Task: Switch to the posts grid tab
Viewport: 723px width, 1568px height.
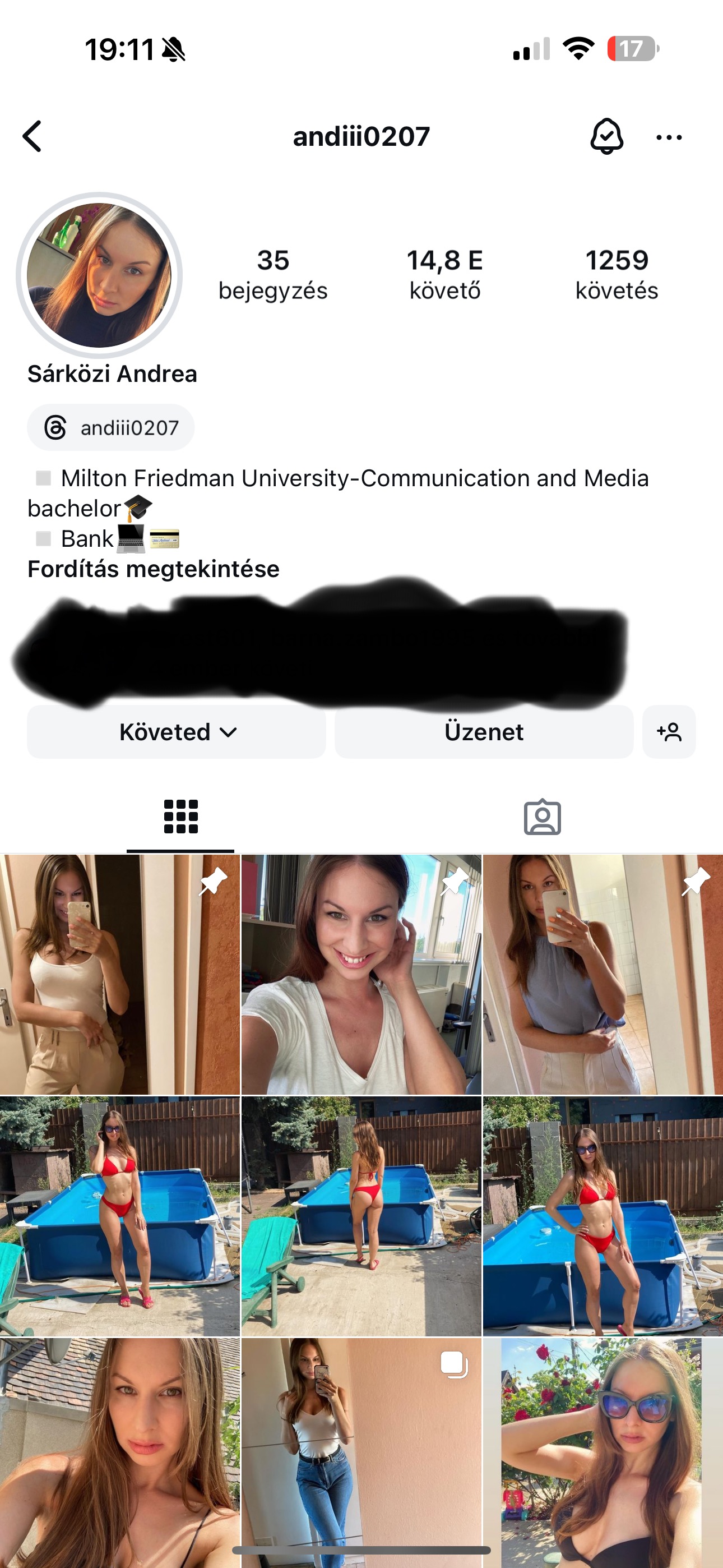Action: (x=180, y=817)
